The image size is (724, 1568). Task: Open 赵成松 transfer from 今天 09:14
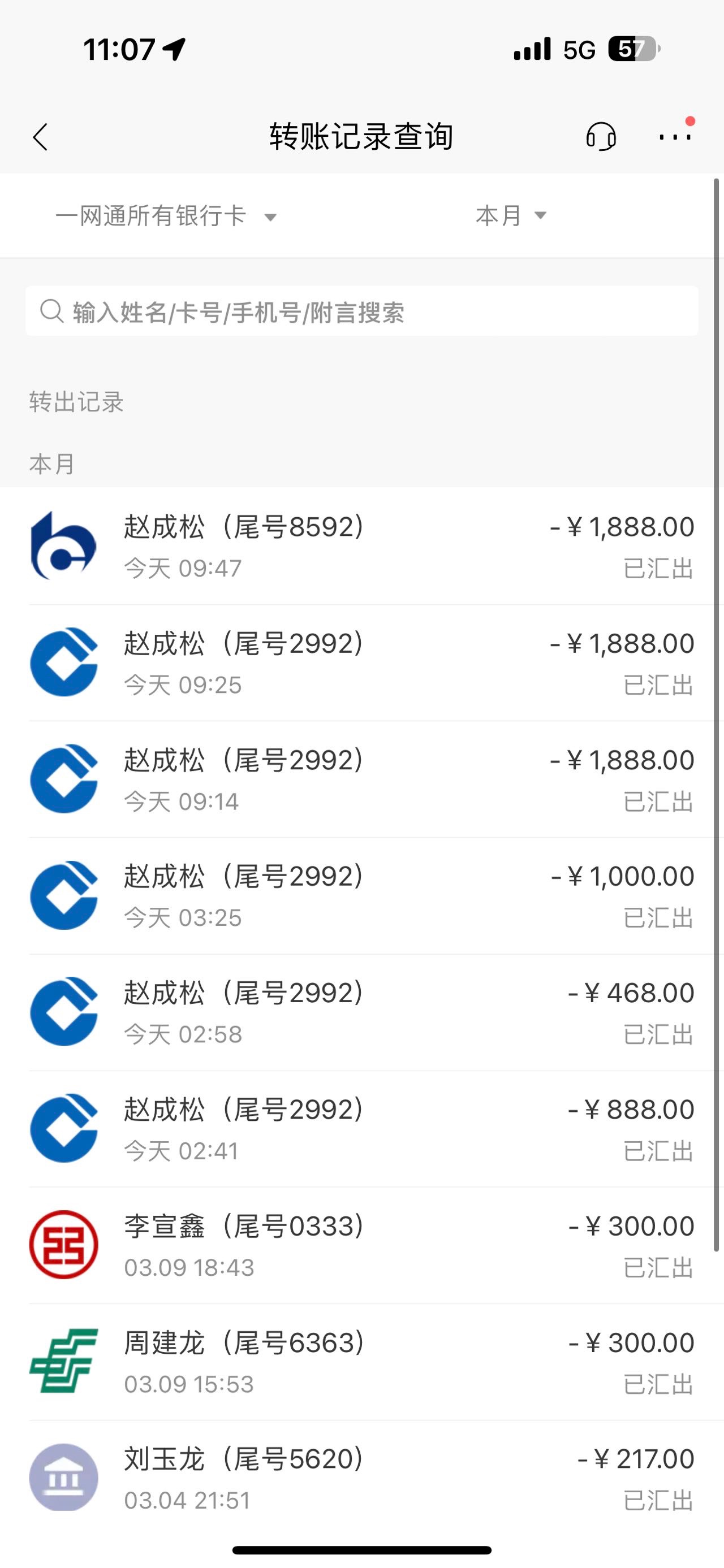click(x=361, y=779)
